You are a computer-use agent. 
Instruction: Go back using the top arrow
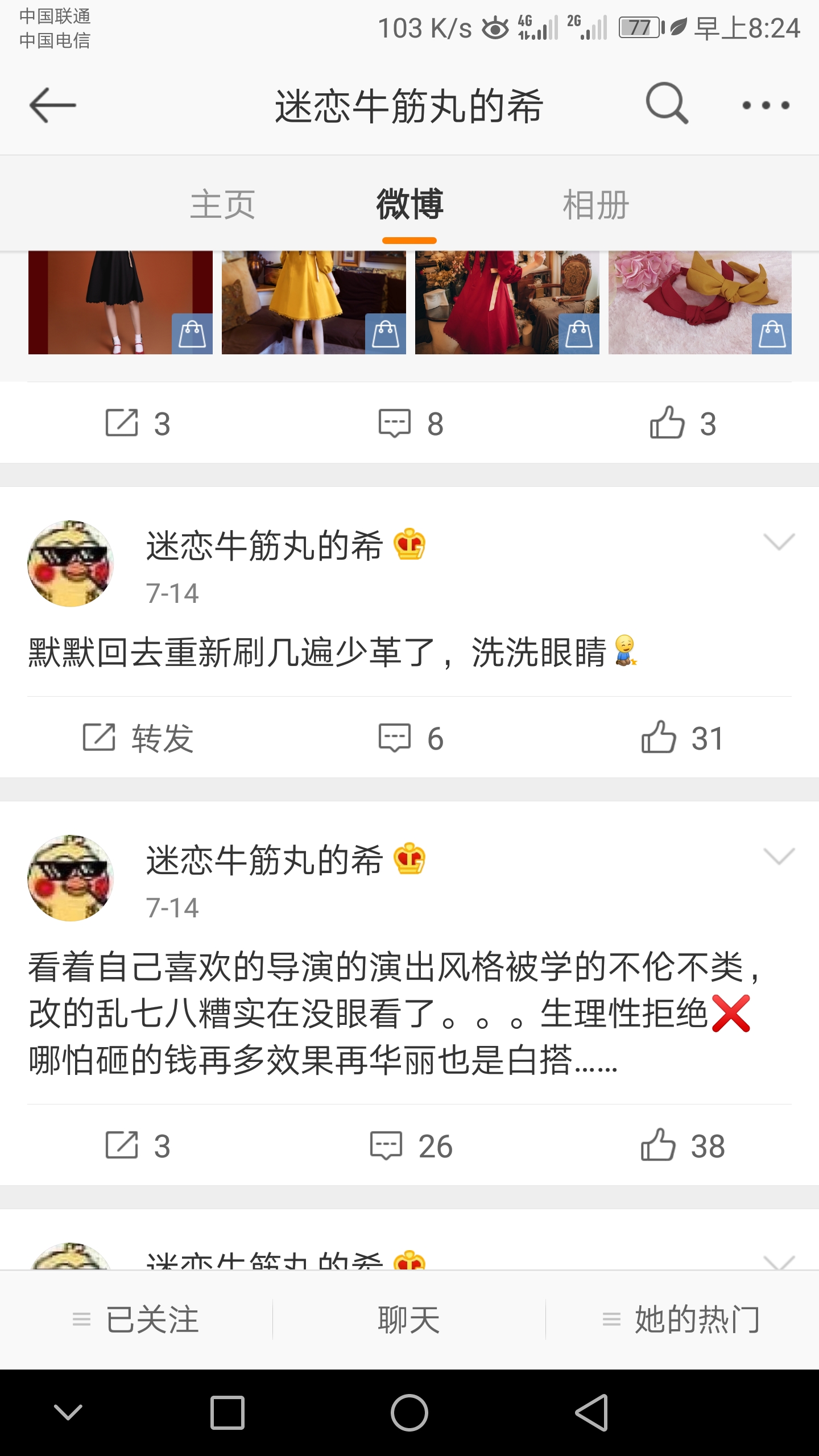point(52,105)
